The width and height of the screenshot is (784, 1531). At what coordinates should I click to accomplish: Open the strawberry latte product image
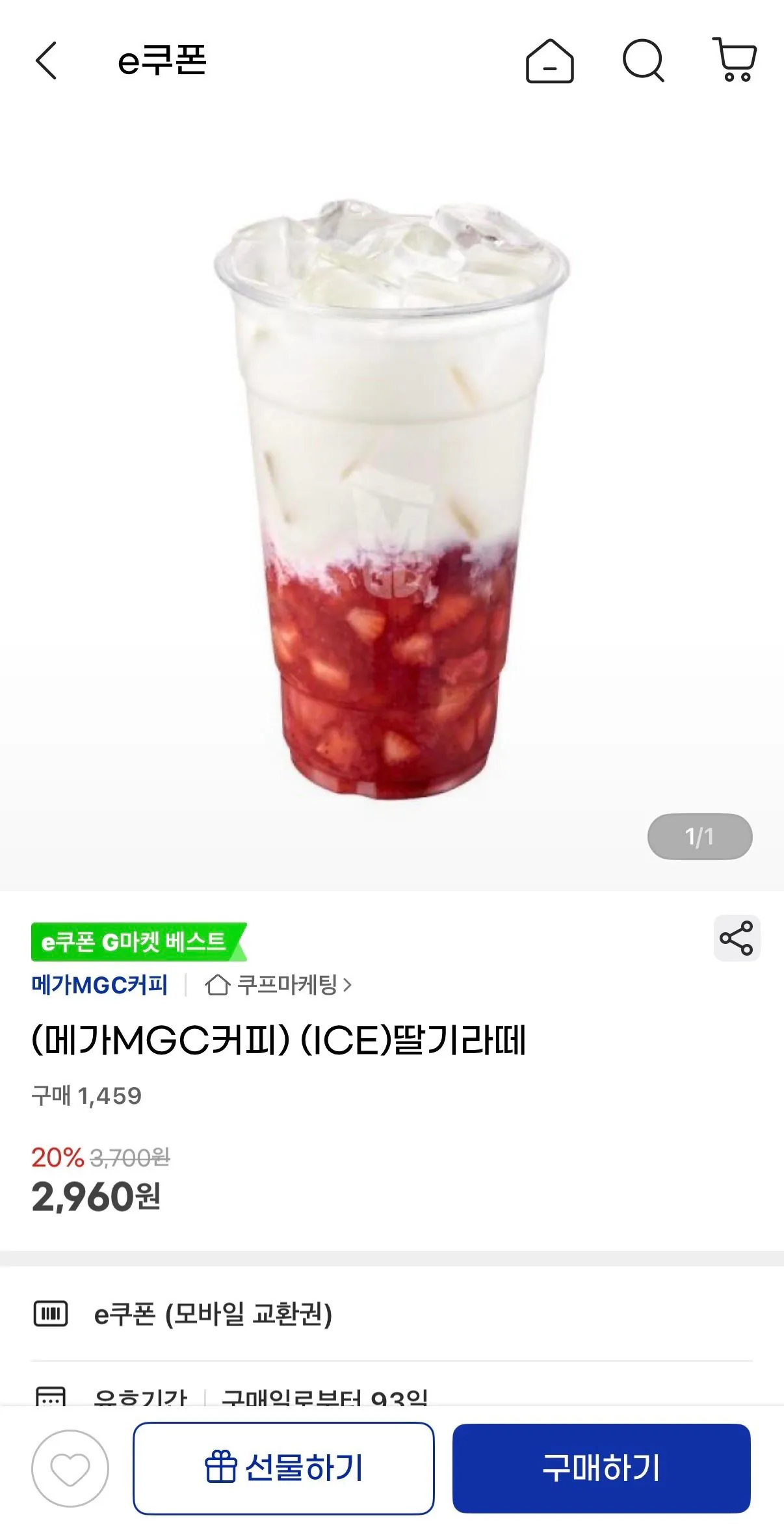(x=391, y=501)
